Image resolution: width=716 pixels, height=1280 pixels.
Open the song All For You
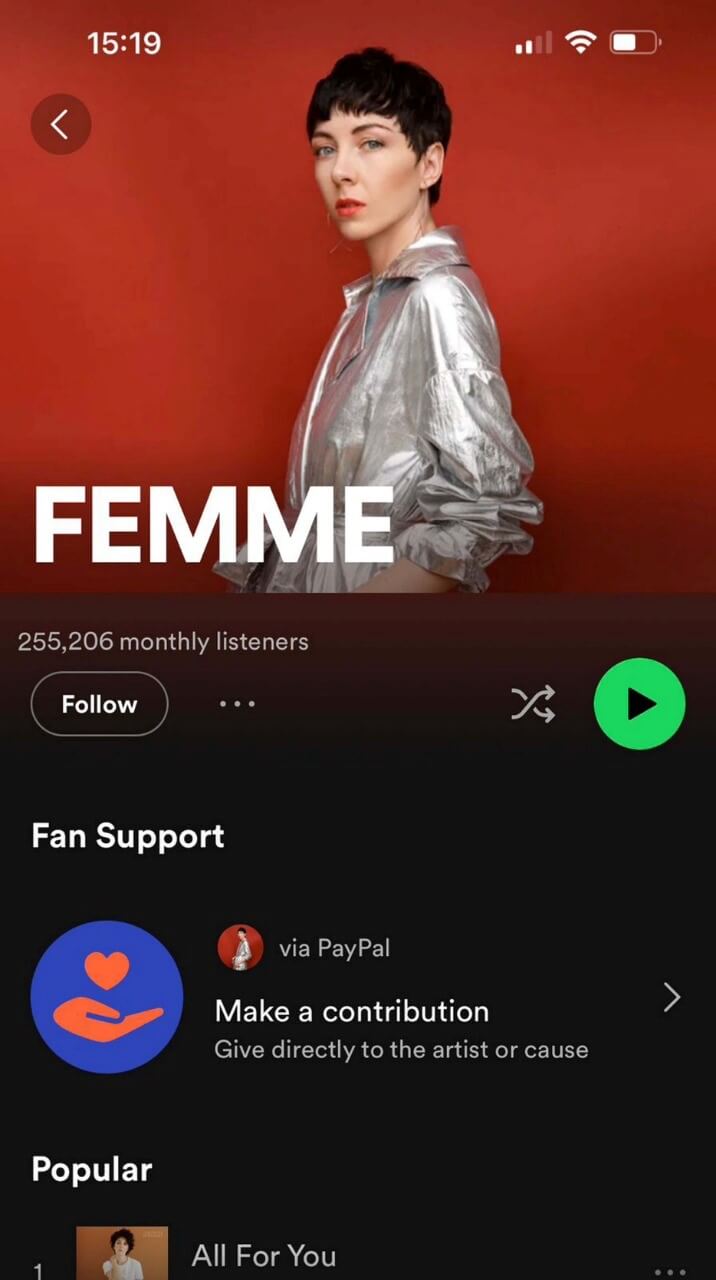(x=264, y=1256)
